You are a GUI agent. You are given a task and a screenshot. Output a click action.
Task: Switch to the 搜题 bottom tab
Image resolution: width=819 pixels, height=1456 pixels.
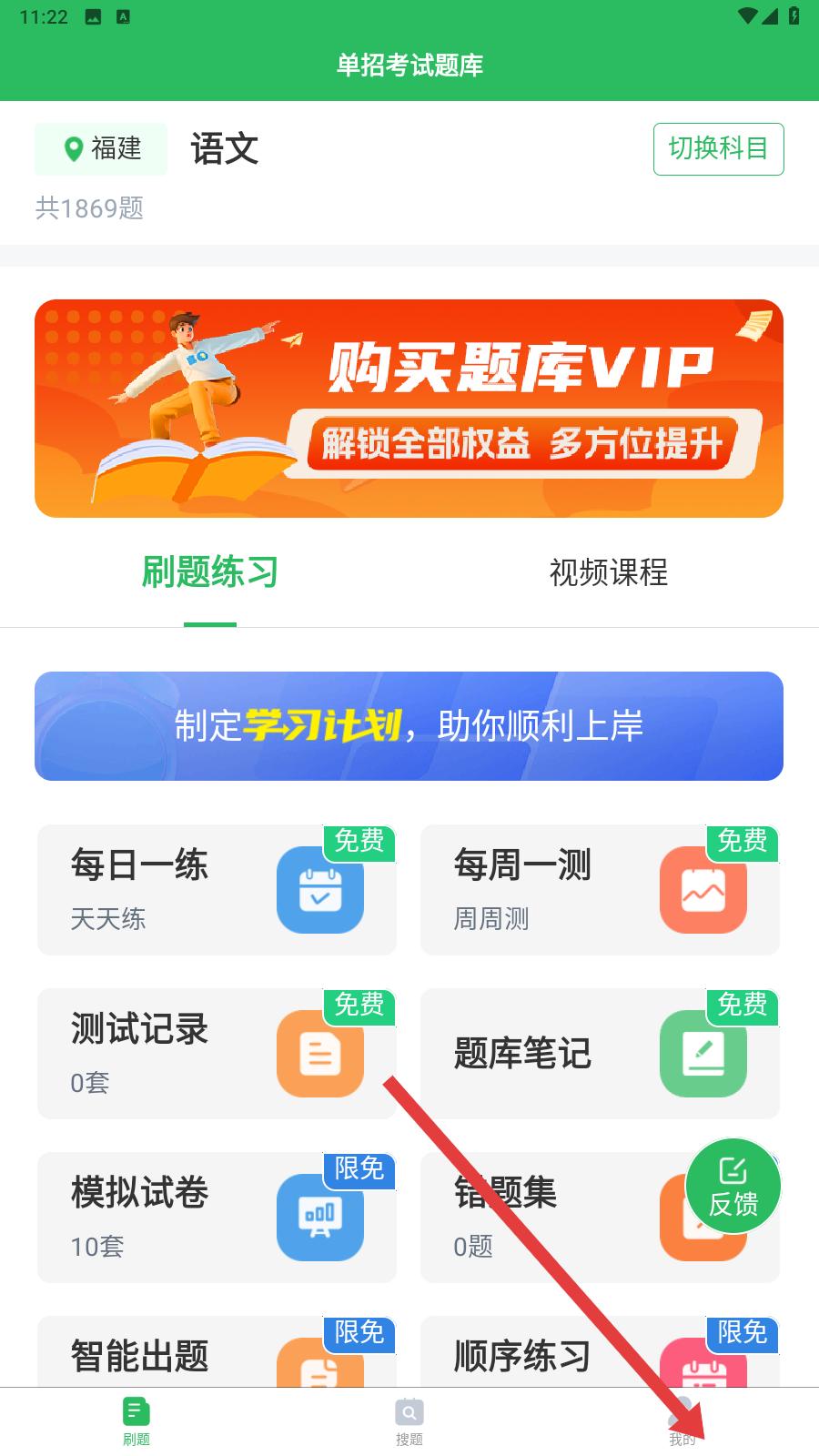click(409, 1421)
